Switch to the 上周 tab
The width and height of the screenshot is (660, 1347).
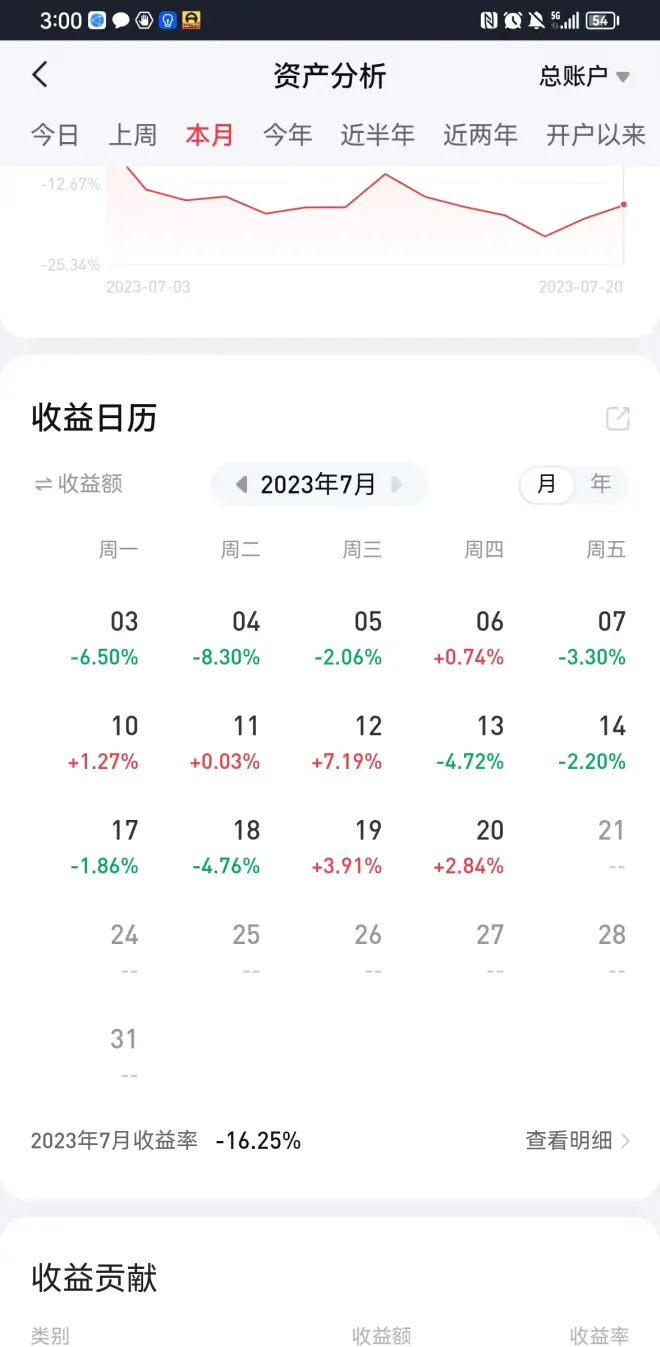pyautogui.click(x=132, y=135)
